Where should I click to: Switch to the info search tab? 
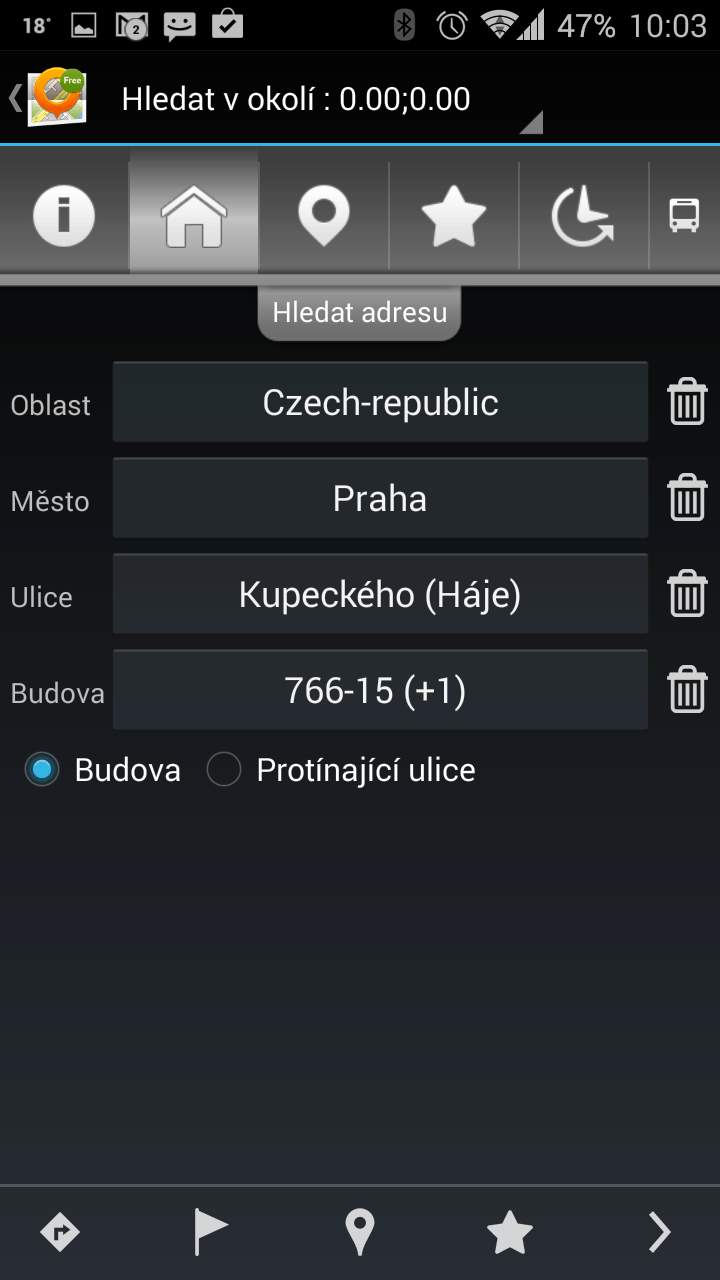(64, 216)
